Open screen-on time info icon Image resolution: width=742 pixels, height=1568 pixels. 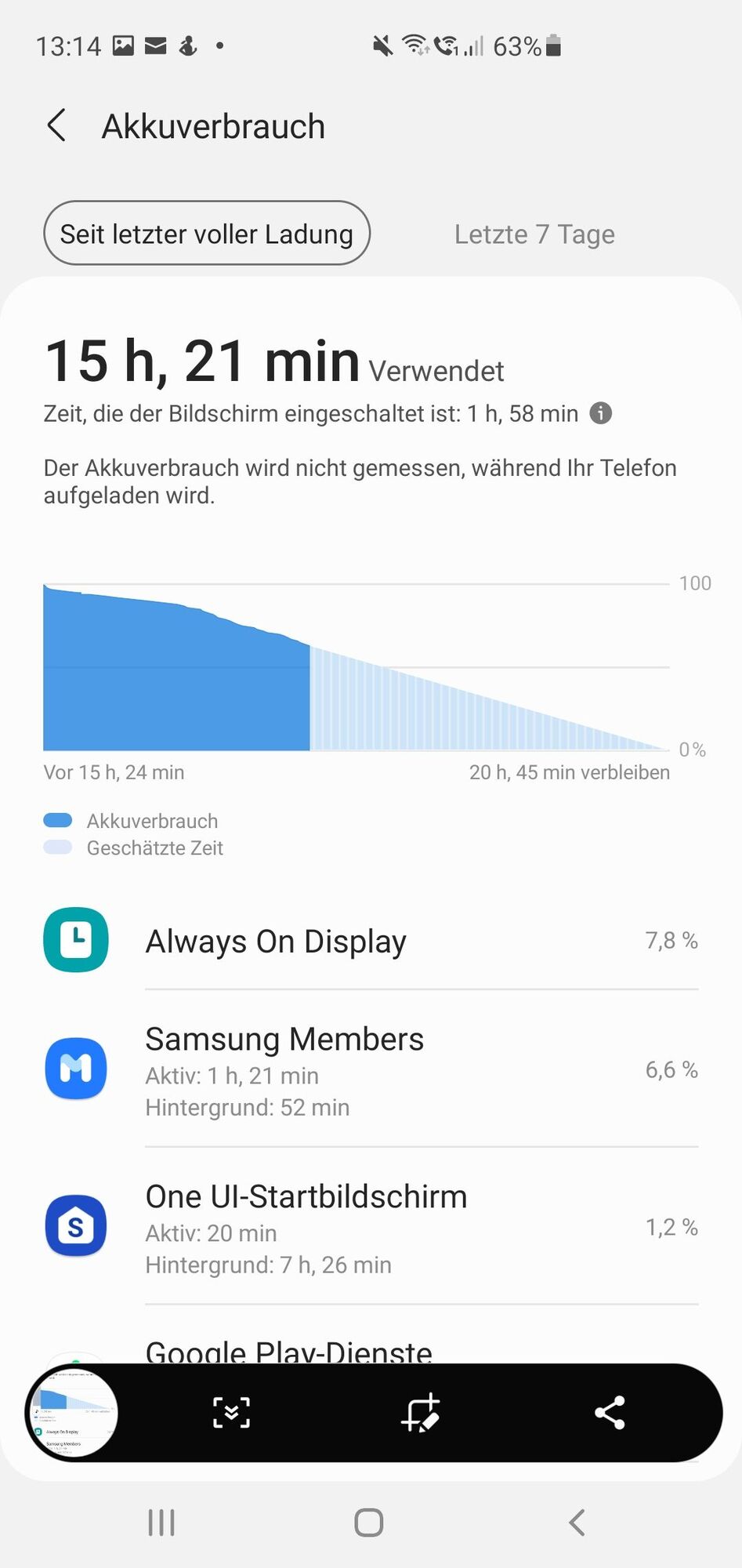click(x=601, y=413)
